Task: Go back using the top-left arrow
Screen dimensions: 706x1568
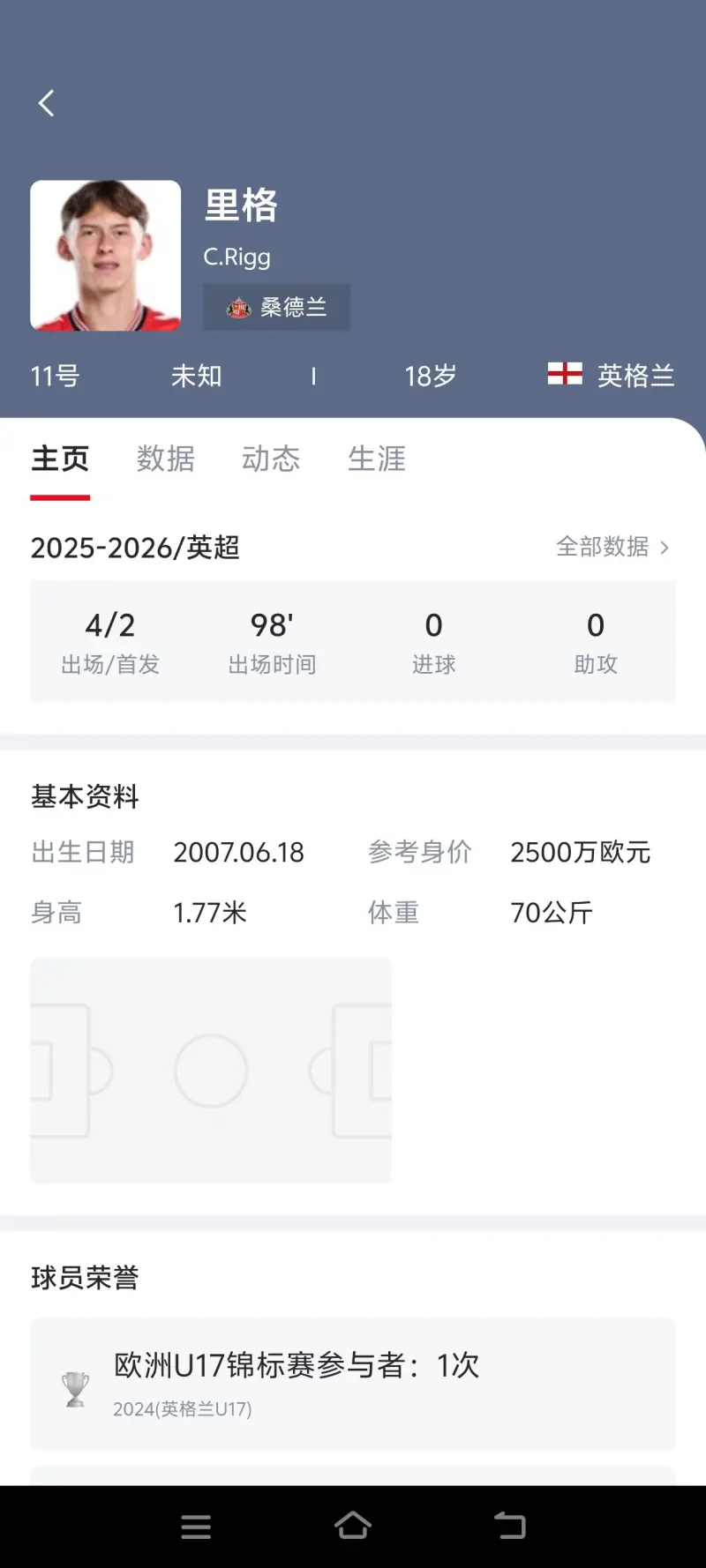Action: click(x=47, y=103)
